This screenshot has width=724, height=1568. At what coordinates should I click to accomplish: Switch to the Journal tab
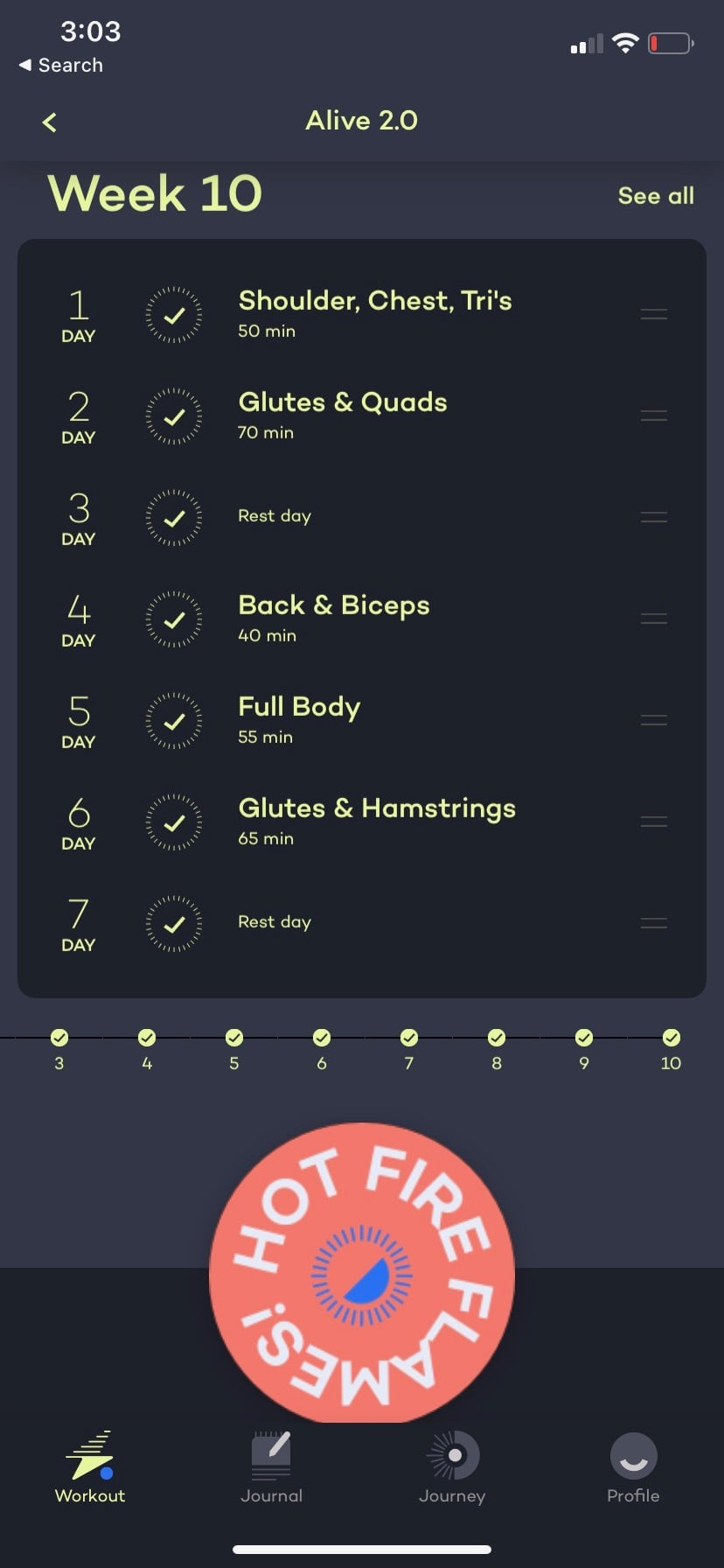pyautogui.click(x=271, y=1467)
